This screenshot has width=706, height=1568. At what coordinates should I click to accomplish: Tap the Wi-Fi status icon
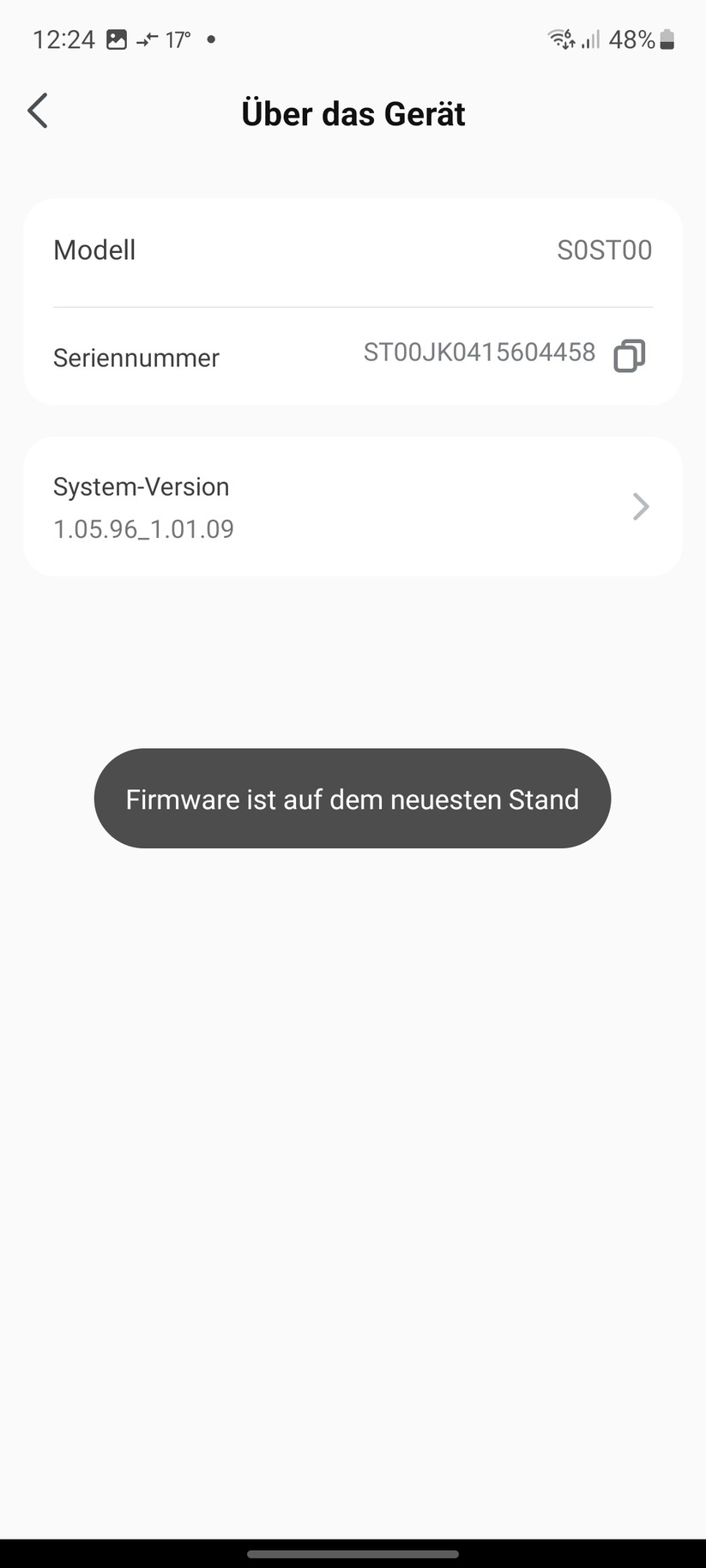(558, 39)
